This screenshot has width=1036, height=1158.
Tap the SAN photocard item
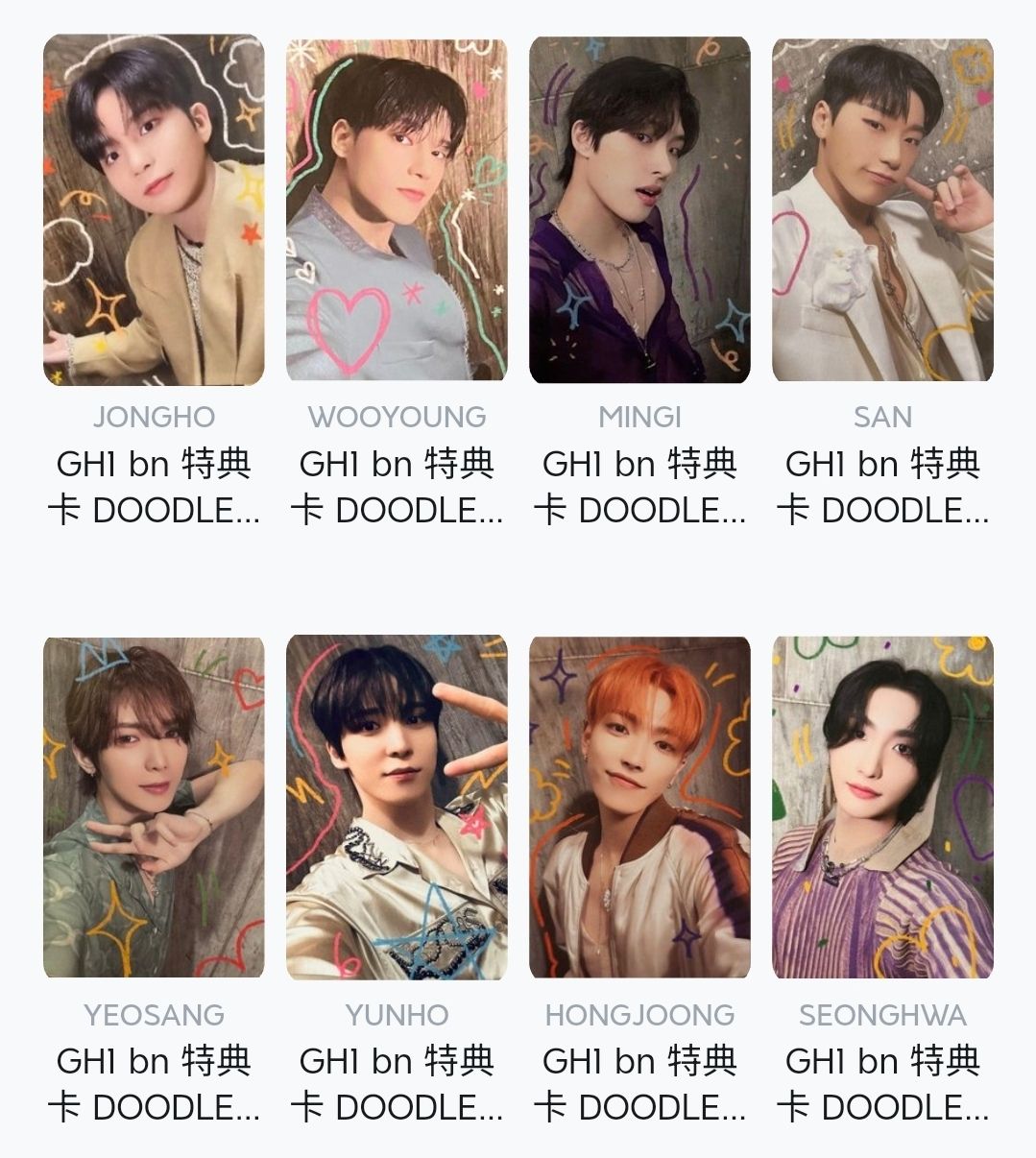882,210
